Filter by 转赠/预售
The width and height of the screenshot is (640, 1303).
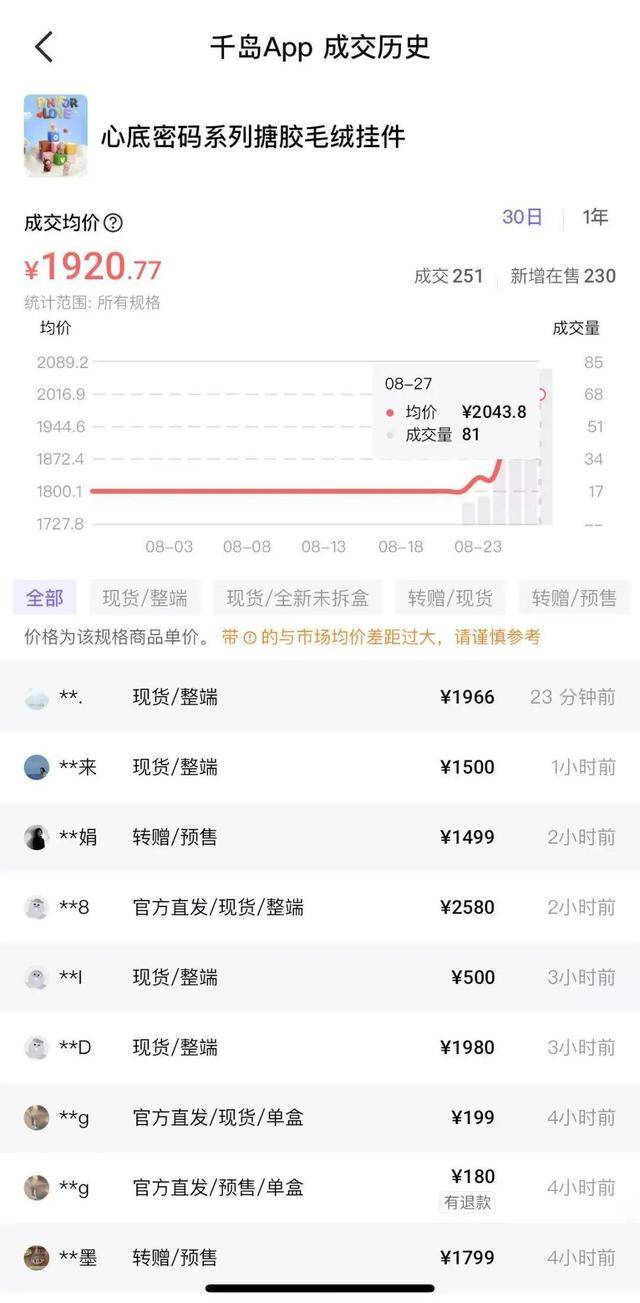coord(574,598)
